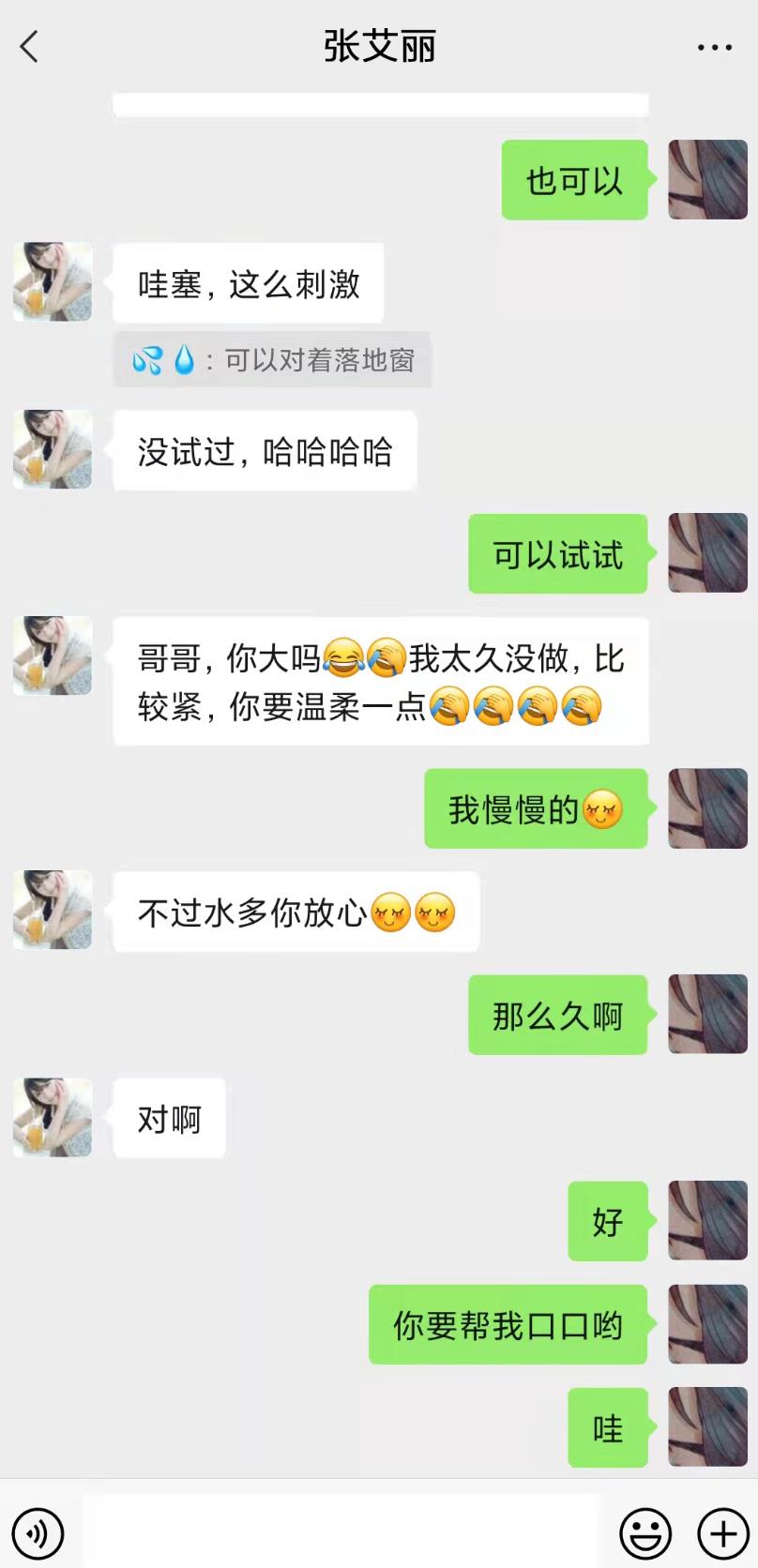Tap the '不过水多你放心' message bubble

coord(296,911)
